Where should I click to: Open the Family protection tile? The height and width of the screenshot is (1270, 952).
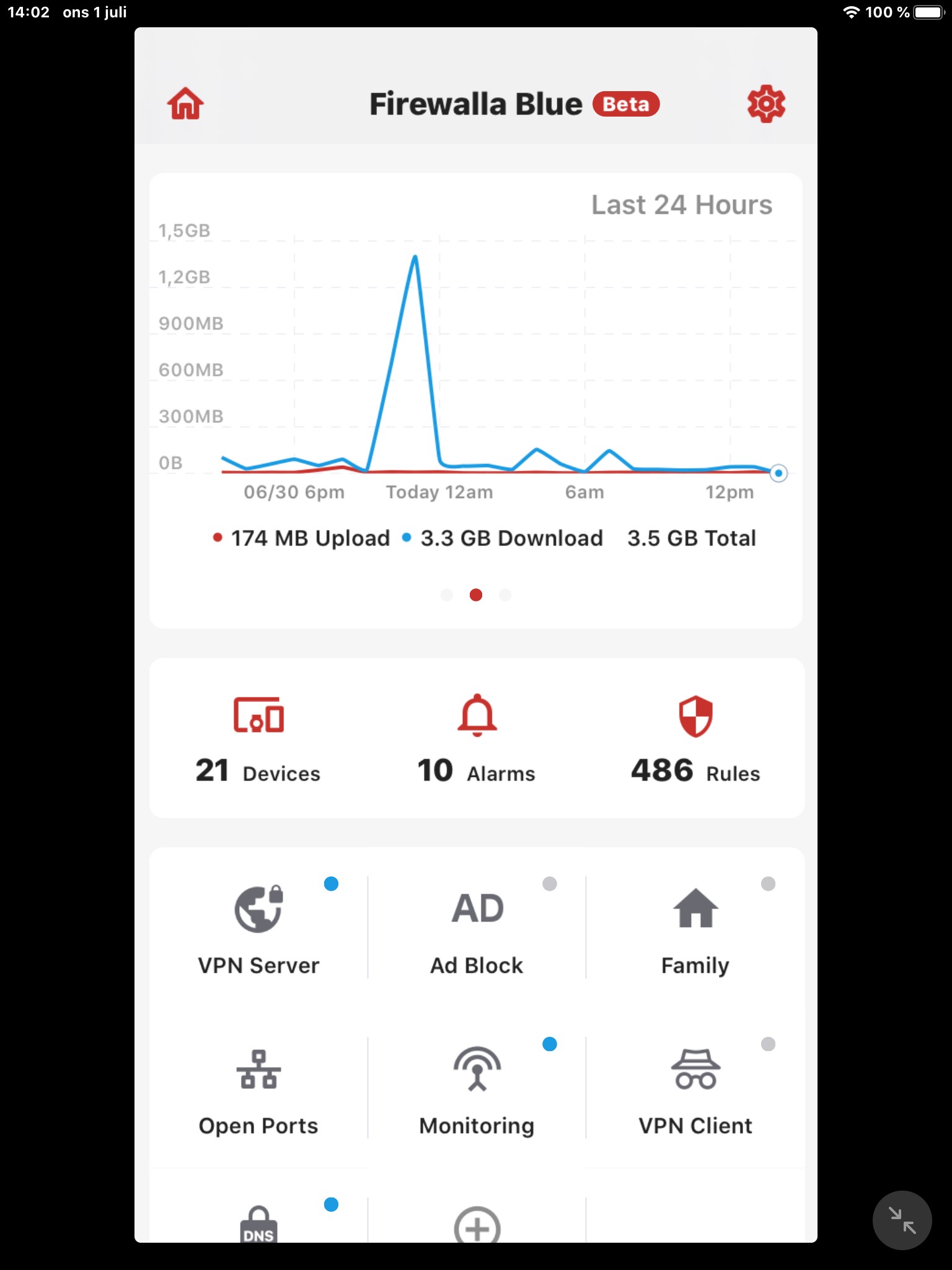[695, 928]
